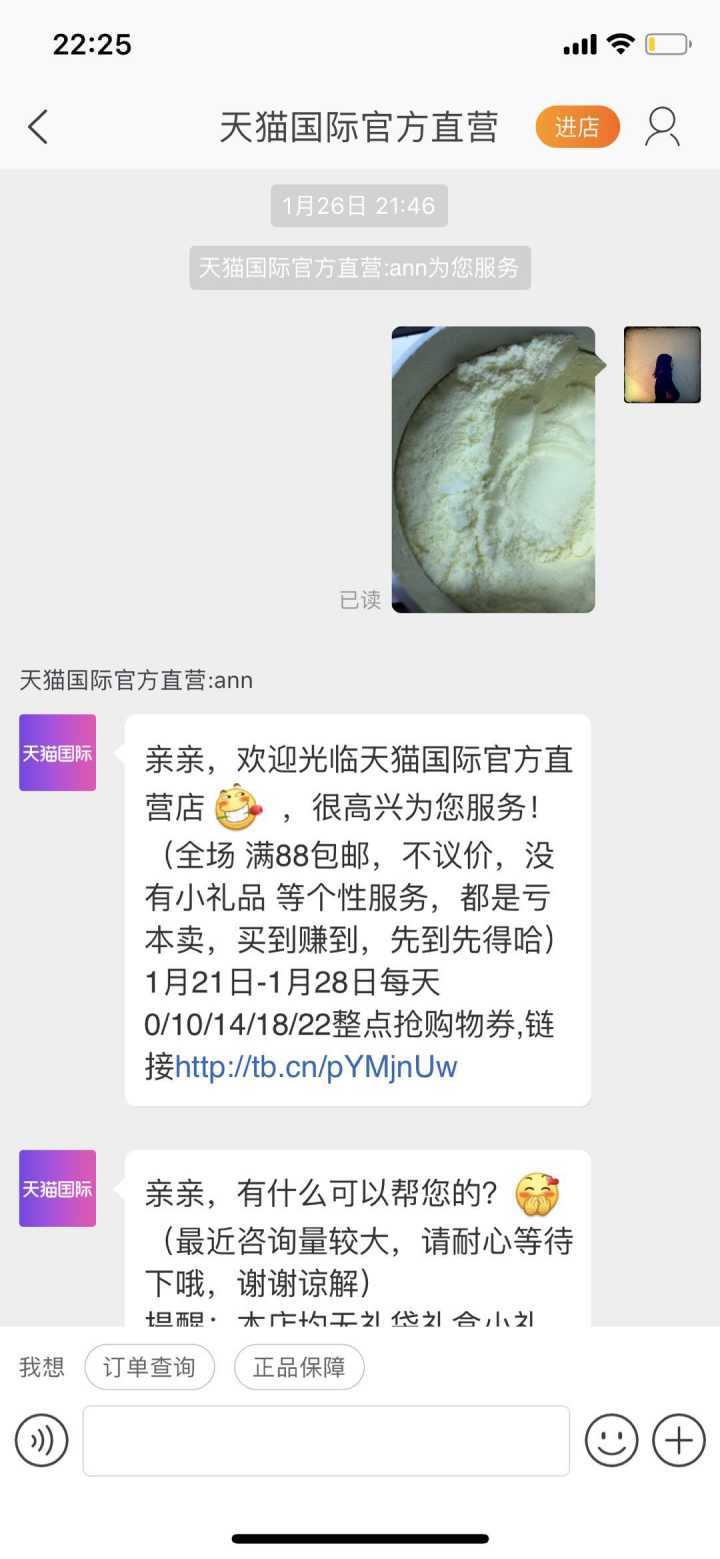720x1559 pixels.
Task: Open the plus attachment menu
Action: click(679, 1441)
